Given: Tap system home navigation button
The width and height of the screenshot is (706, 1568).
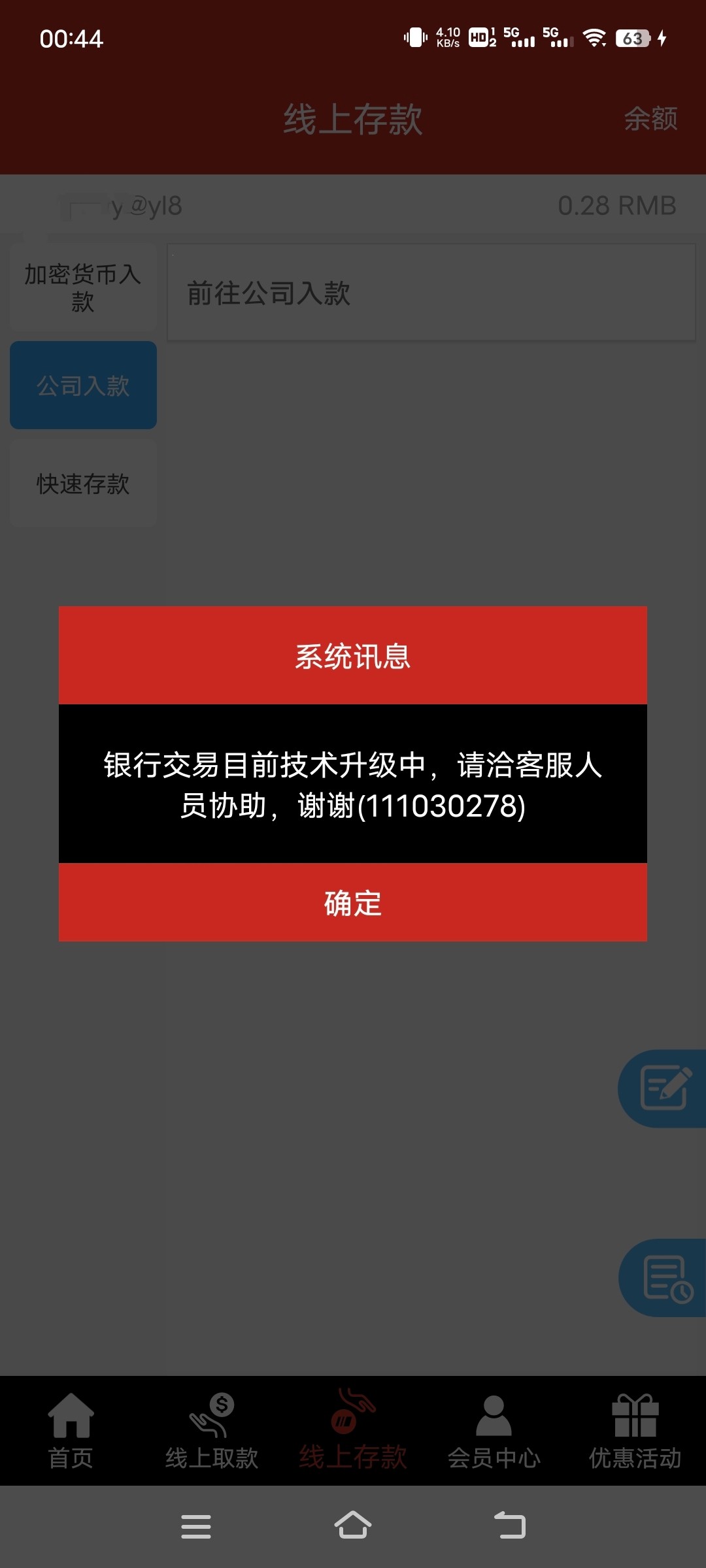Looking at the screenshot, I should pos(353,1526).
